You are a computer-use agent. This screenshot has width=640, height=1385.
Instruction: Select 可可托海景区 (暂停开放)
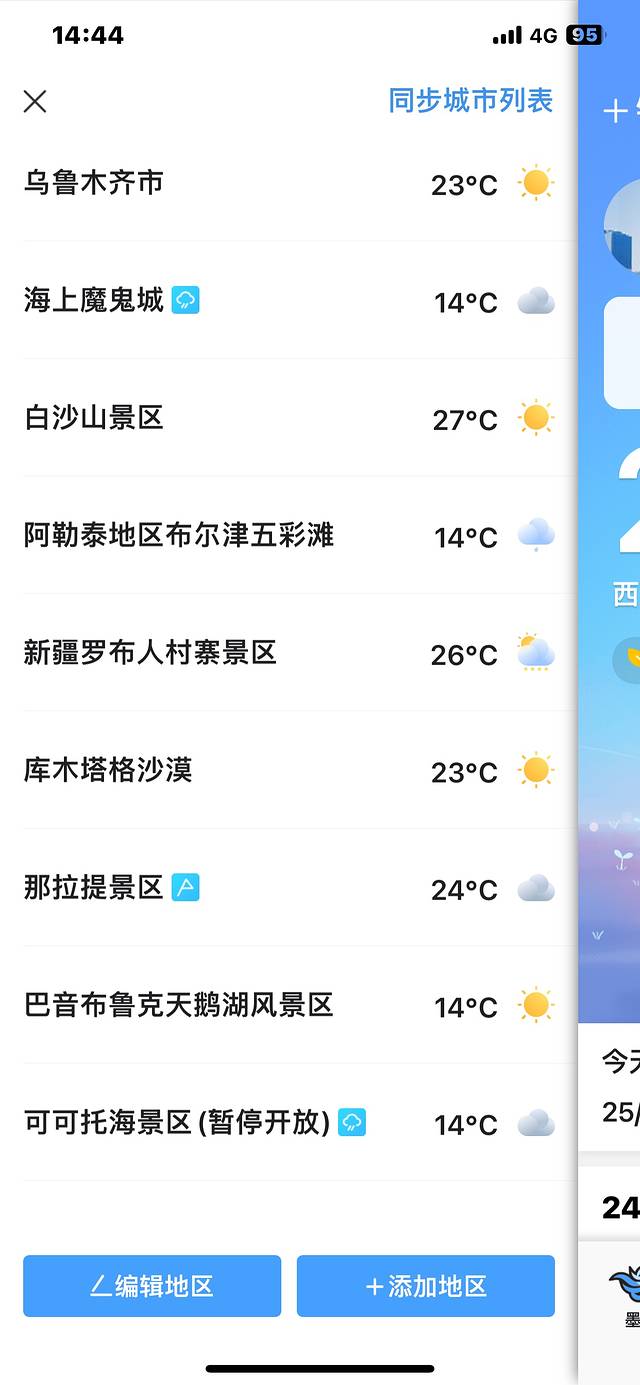(177, 1123)
